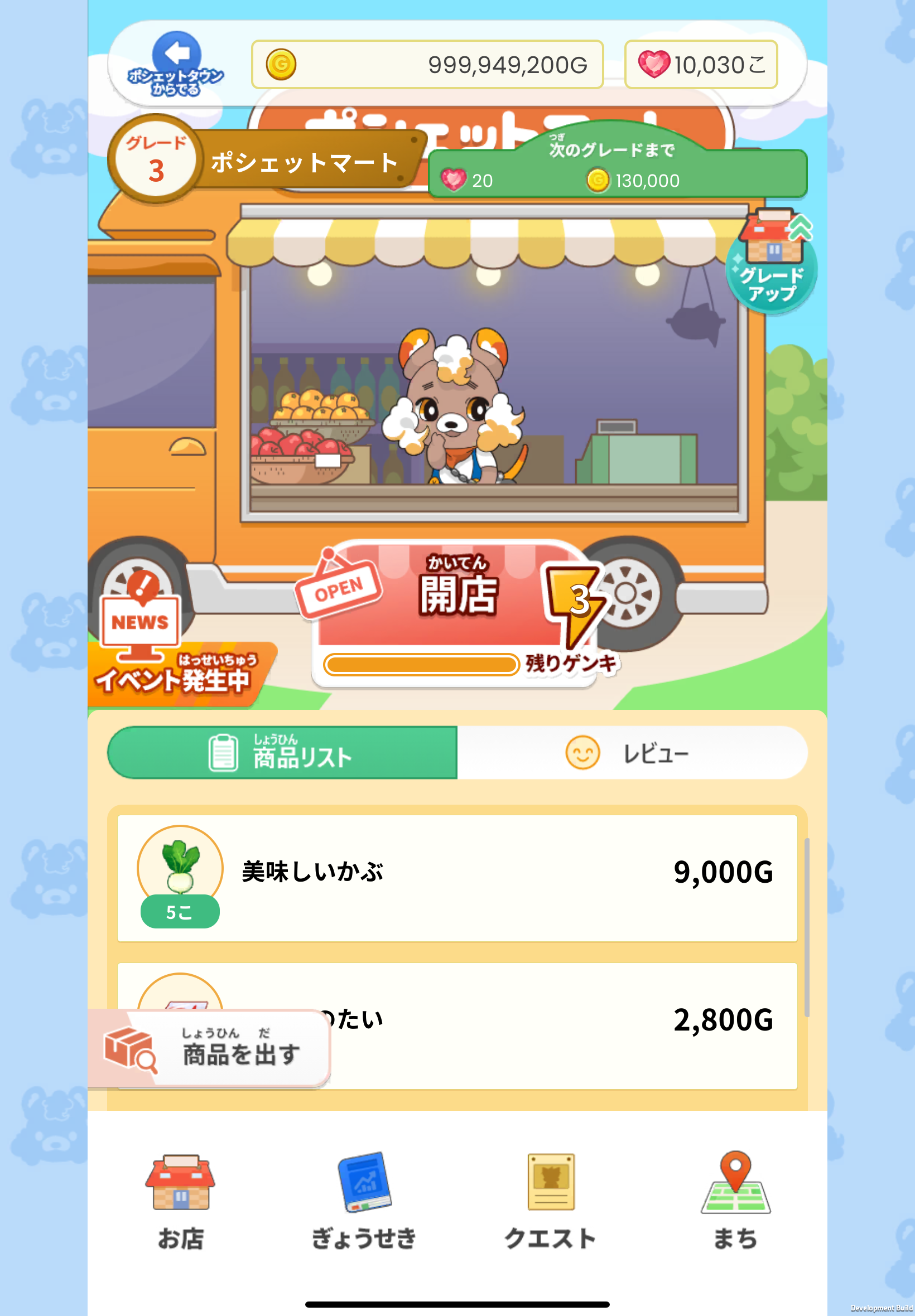Switch to the レビュー tab
915x1316 pixels.
(x=632, y=752)
